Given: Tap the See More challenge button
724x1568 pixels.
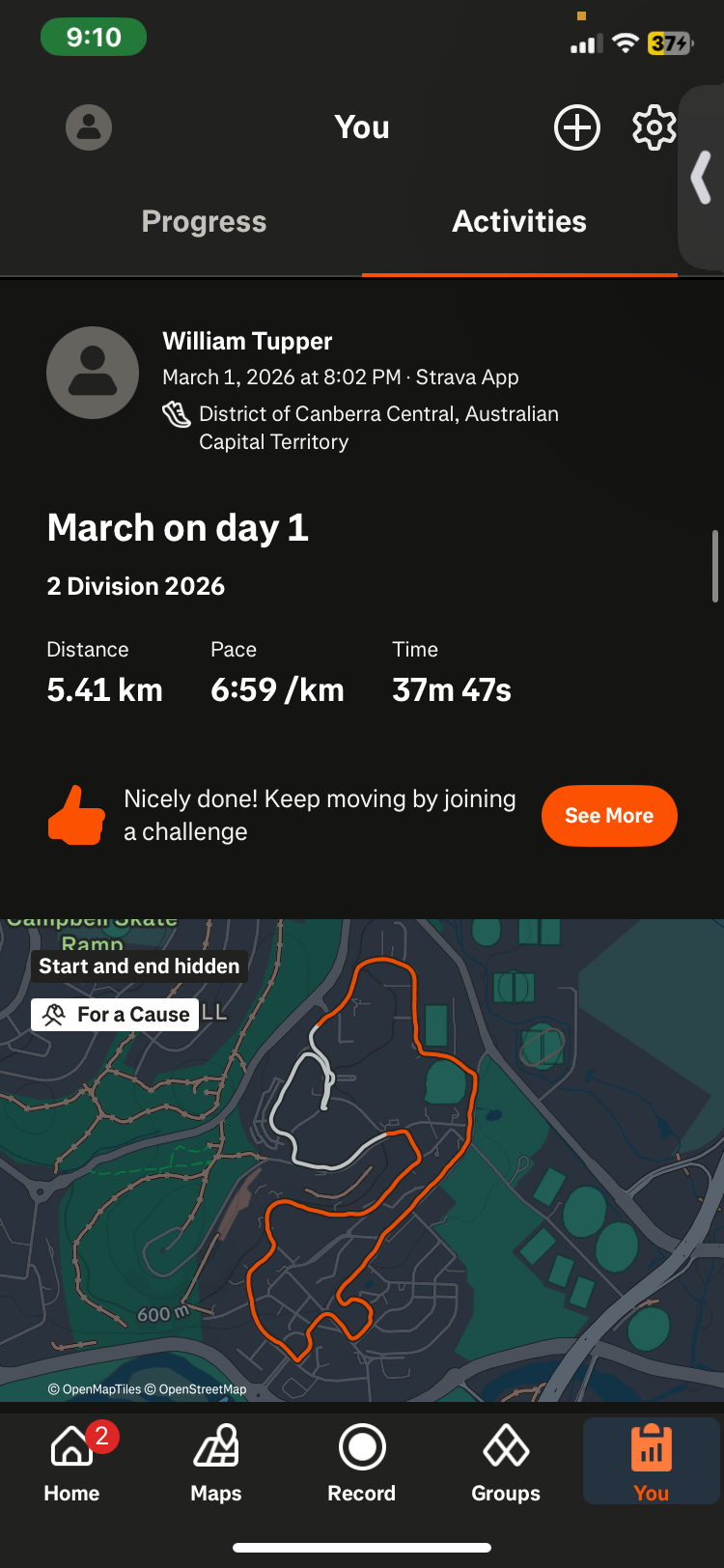Looking at the screenshot, I should point(609,816).
